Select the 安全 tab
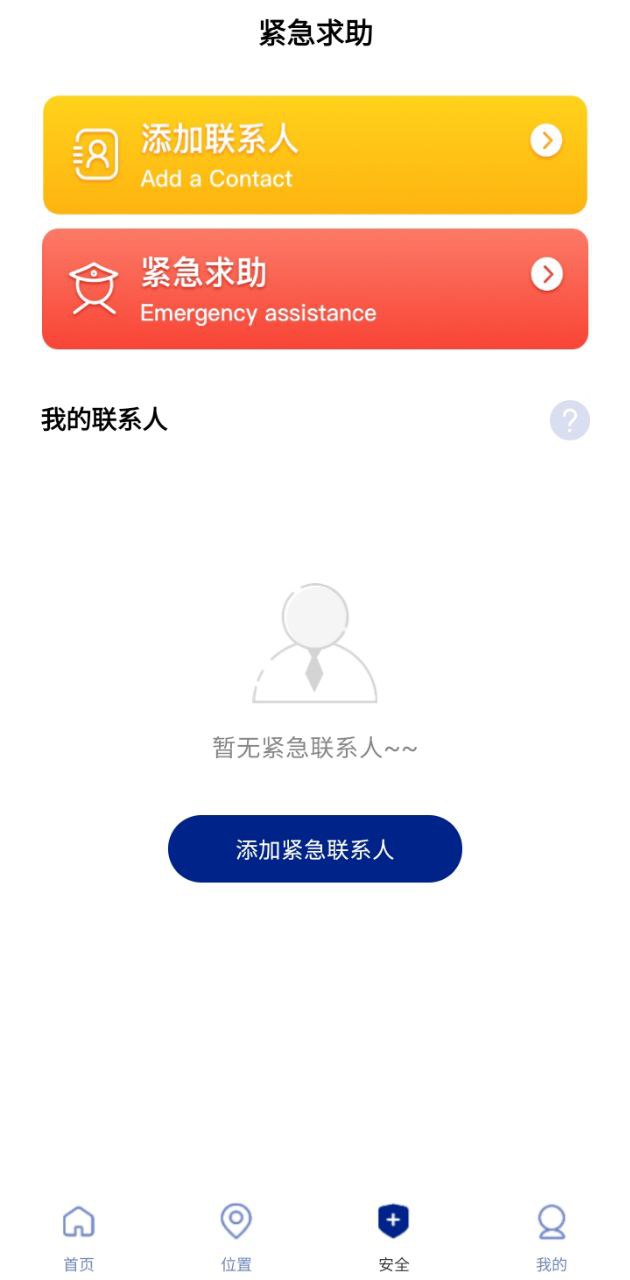The image size is (630, 1280). [393, 1236]
